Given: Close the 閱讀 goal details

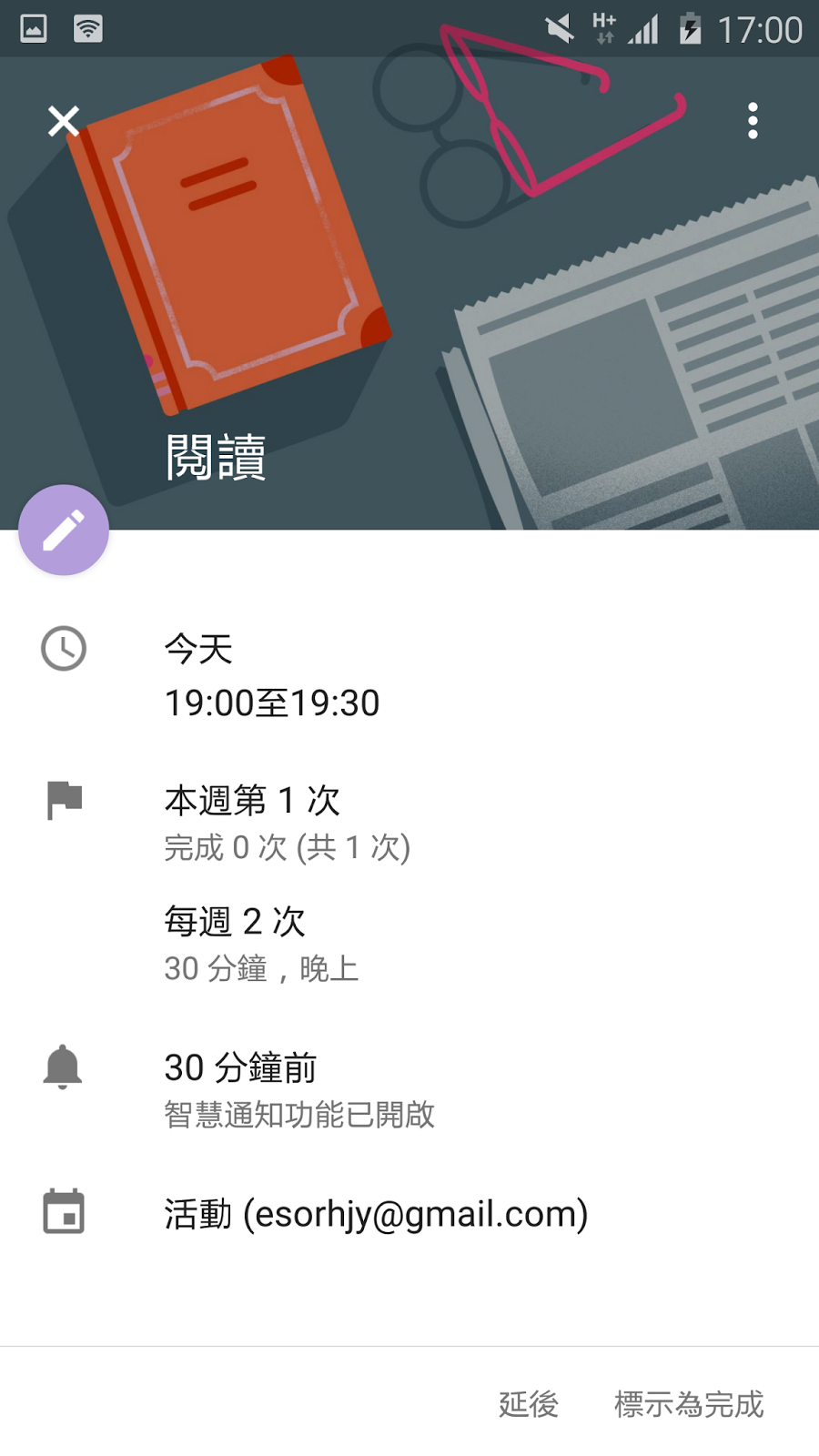Looking at the screenshot, I should 64,120.
